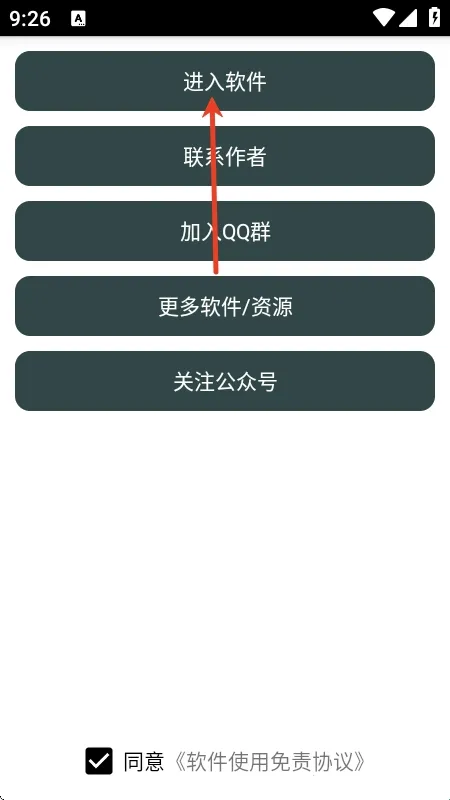Image resolution: width=450 pixels, height=800 pixels.
Task: Tap the 进入软件 button
Action: 225,81
